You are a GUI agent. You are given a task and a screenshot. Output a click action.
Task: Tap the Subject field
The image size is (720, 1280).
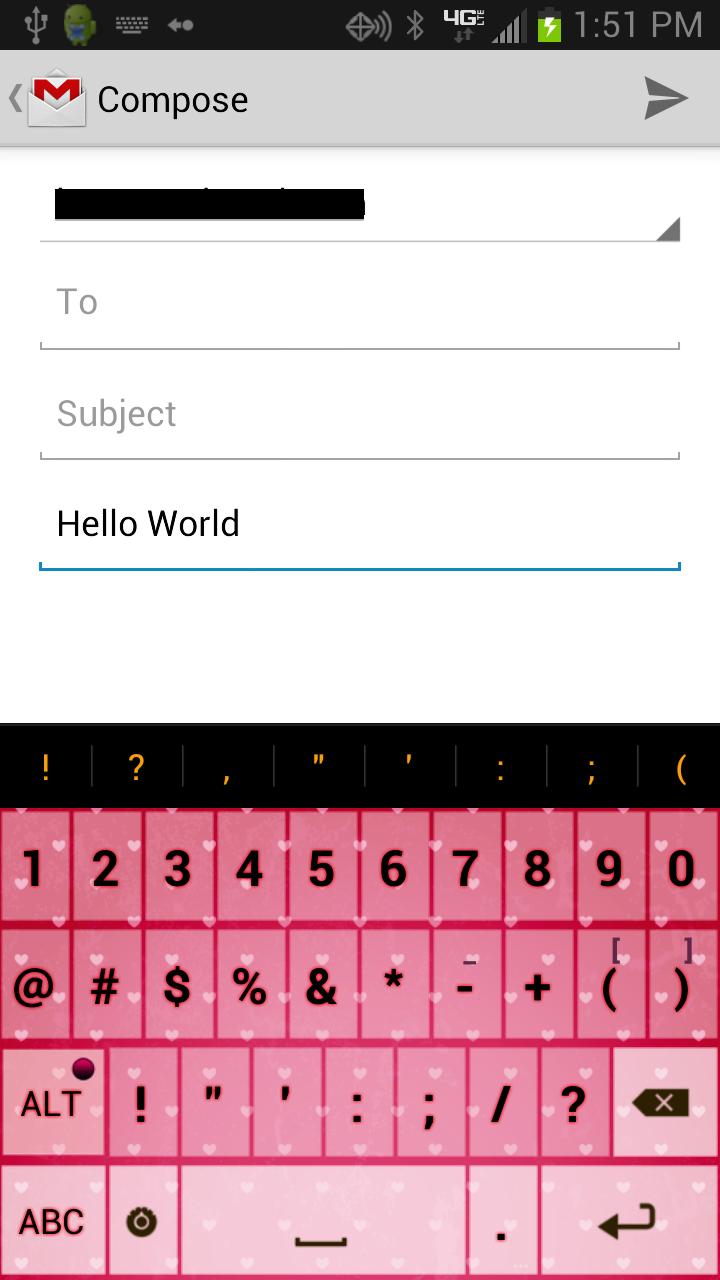click(x=360, y=413)
